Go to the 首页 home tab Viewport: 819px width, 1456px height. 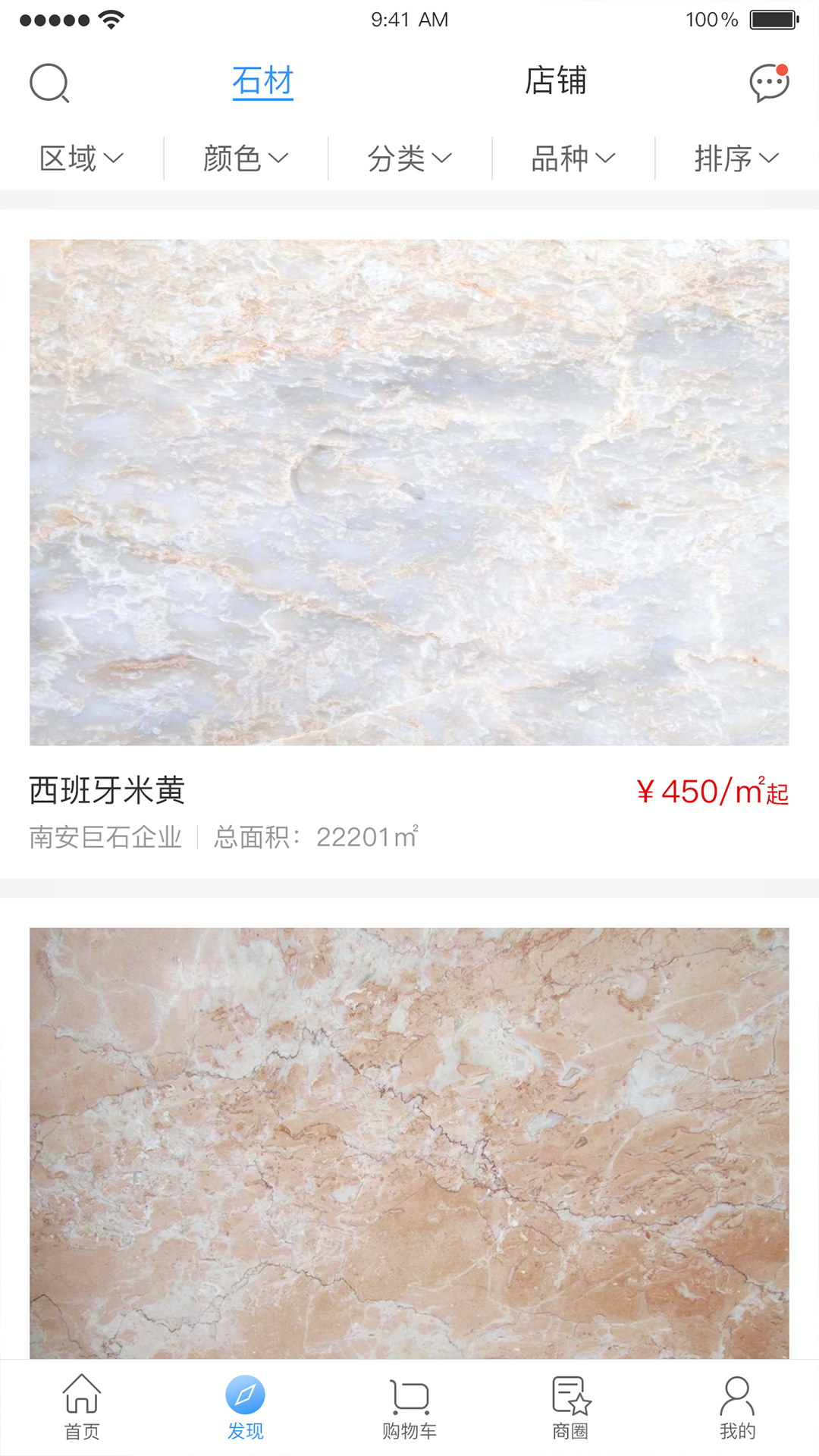(x=82, y=1407)
